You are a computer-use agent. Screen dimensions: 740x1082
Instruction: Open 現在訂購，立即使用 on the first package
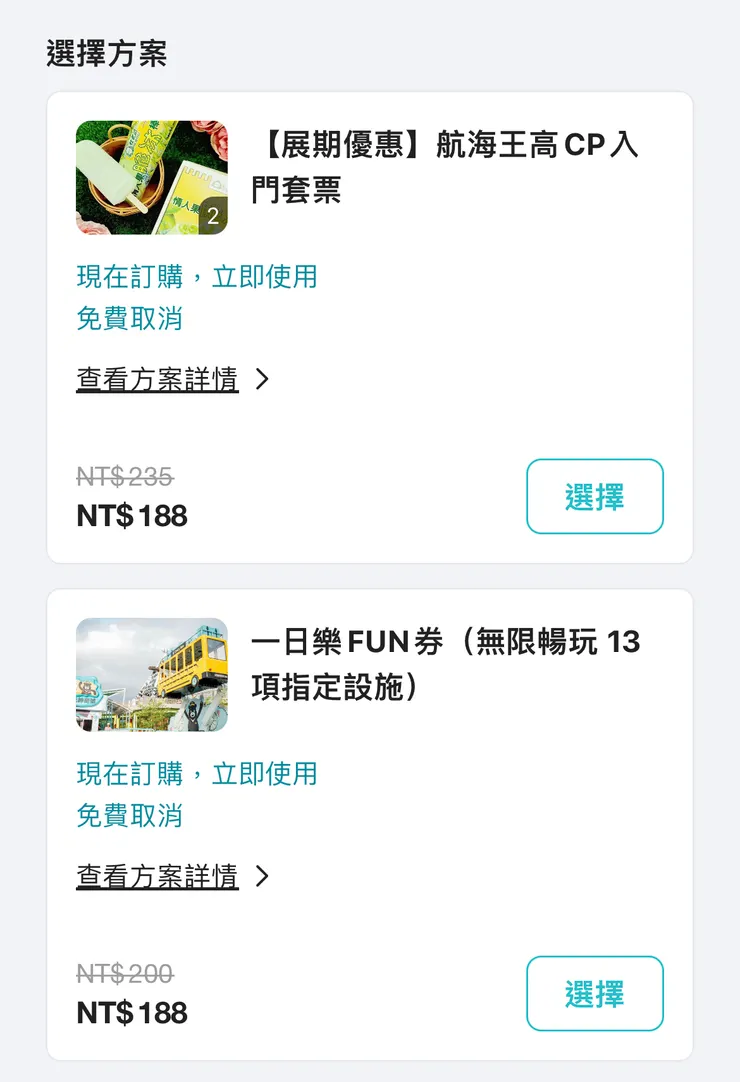tap(196, 276)
